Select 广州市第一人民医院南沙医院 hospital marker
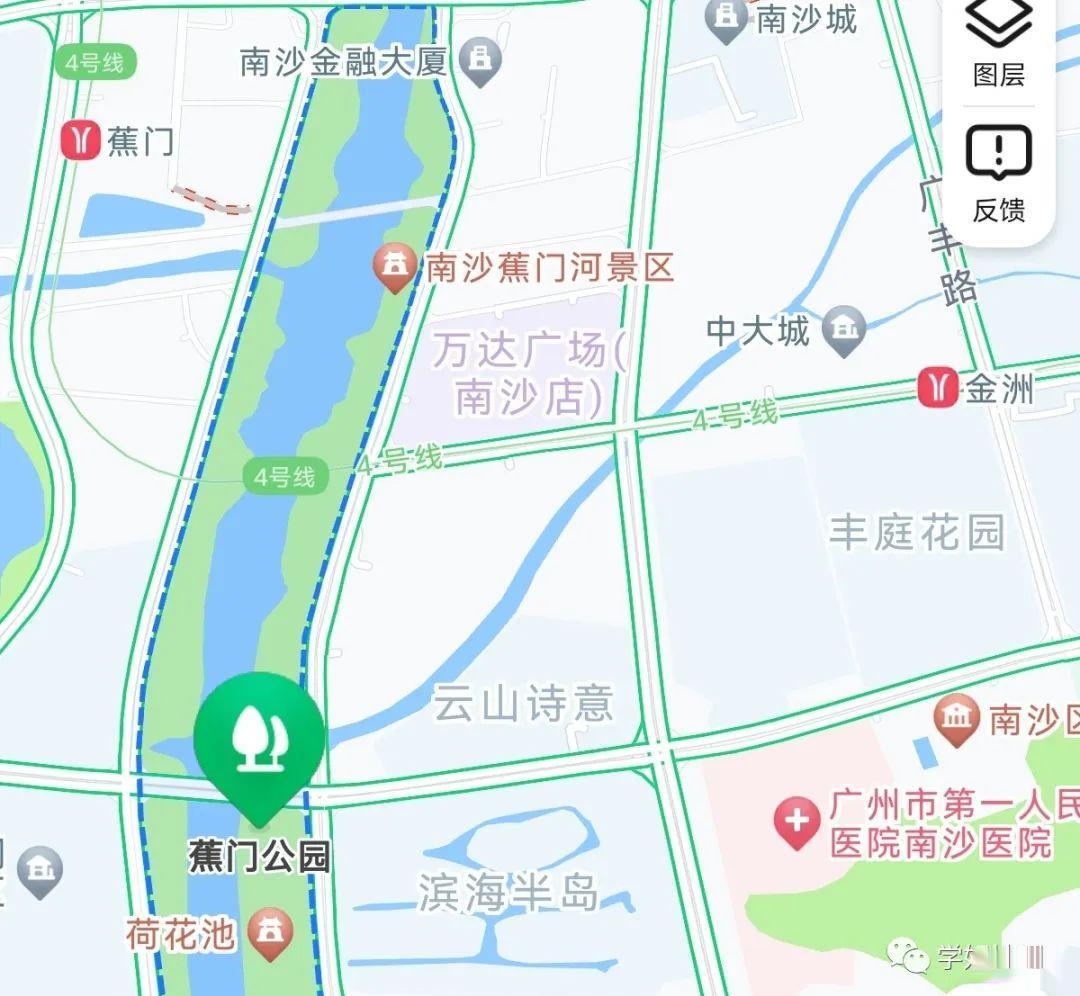1080x996 pixels. [x=797, y=824]
